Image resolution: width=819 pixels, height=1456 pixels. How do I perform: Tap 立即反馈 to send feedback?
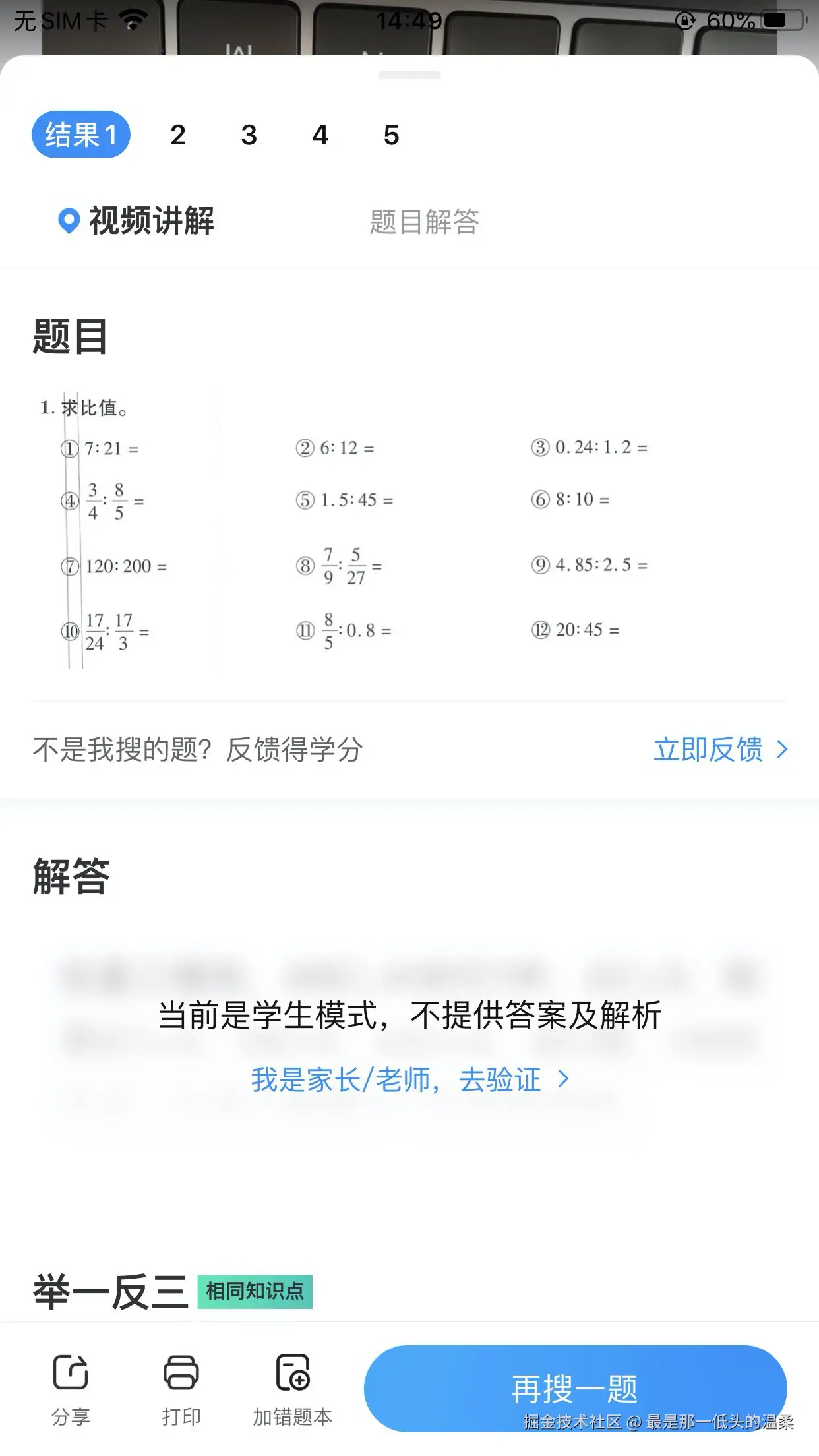pyautogui.click(x=720, y=750)
